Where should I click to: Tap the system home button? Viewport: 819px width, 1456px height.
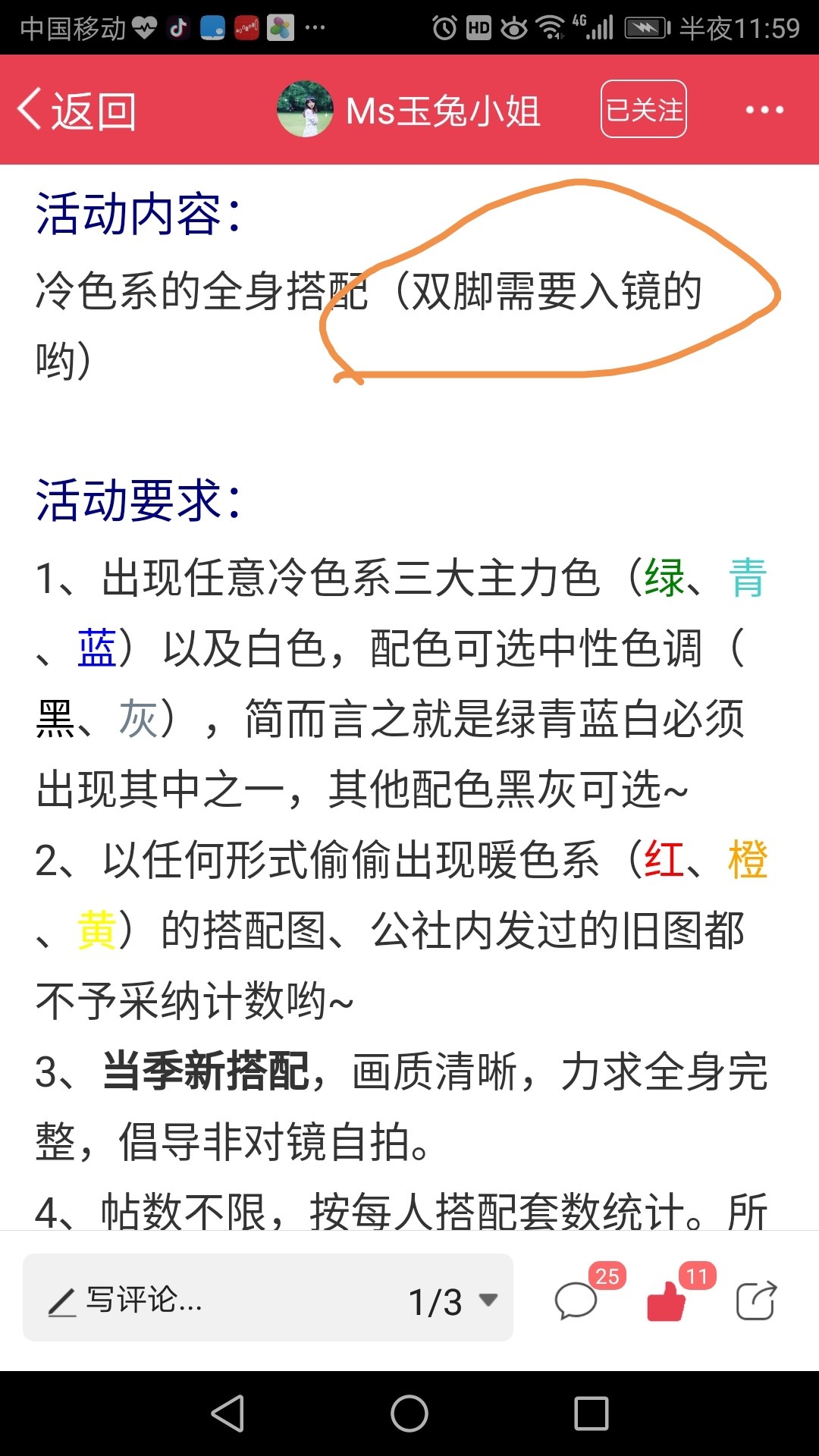409,1414
